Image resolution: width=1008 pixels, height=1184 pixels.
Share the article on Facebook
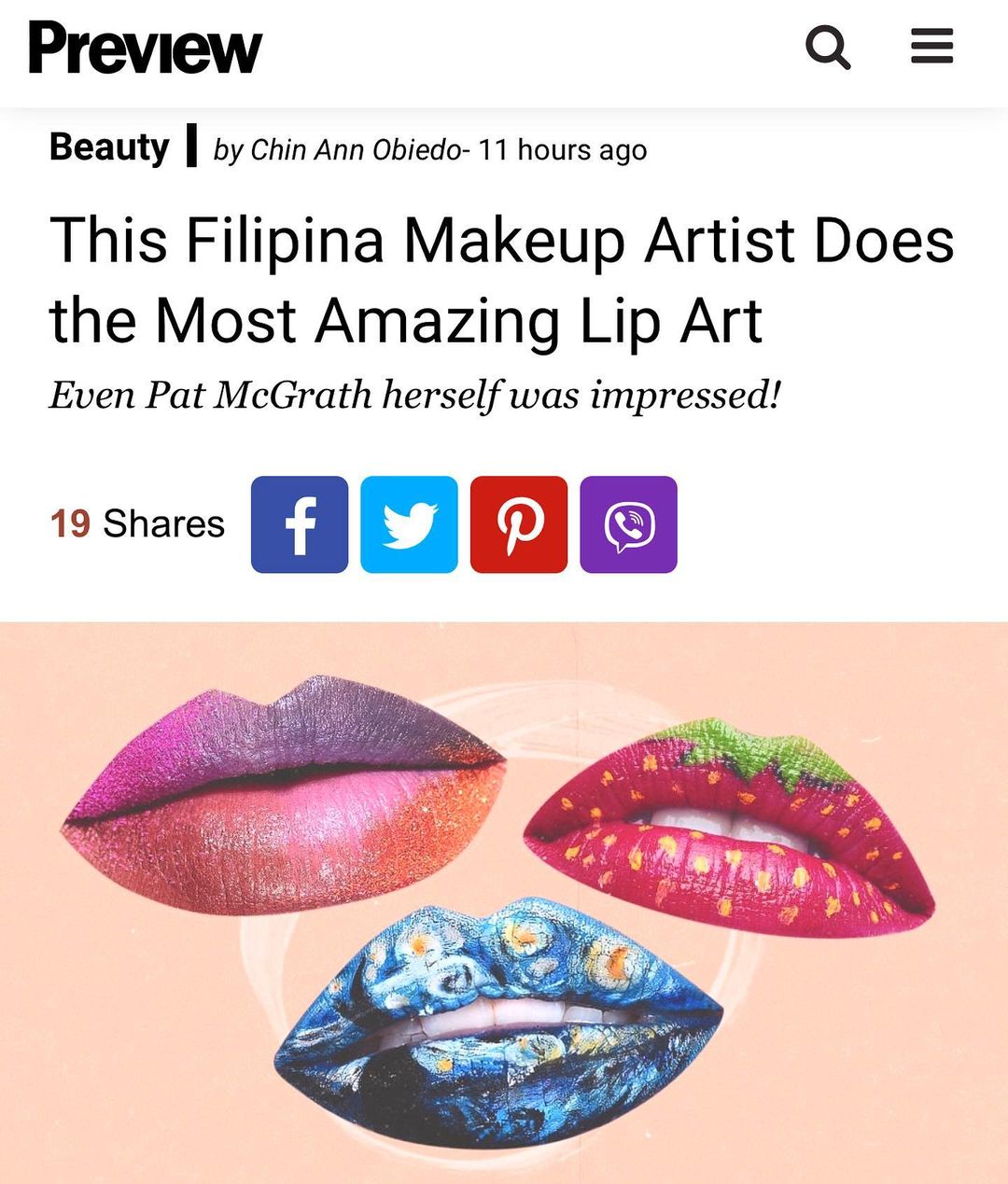click(300, 524)
